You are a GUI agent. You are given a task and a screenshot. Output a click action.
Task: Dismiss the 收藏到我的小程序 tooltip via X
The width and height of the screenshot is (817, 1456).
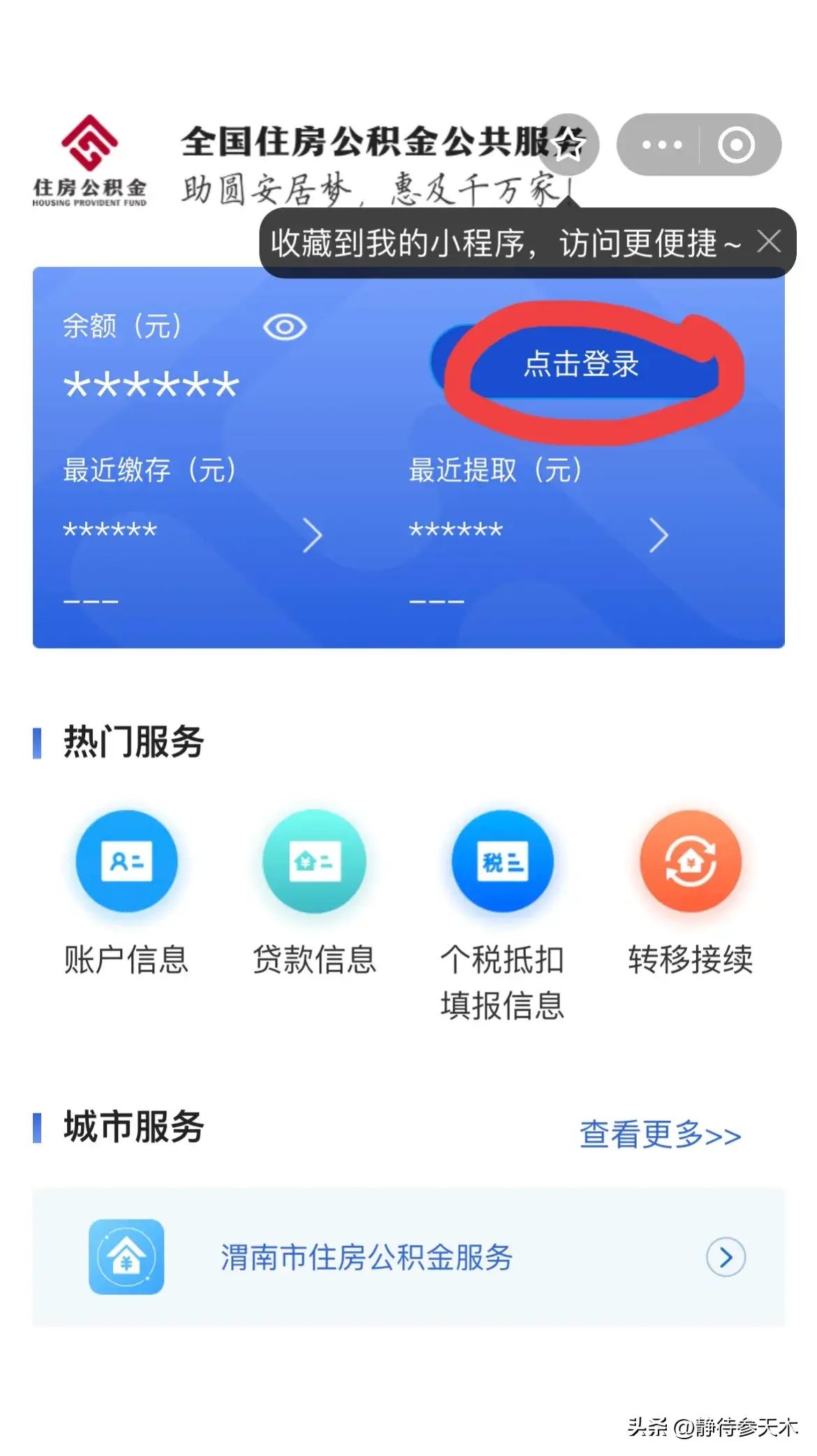click(x=768, y=241)
